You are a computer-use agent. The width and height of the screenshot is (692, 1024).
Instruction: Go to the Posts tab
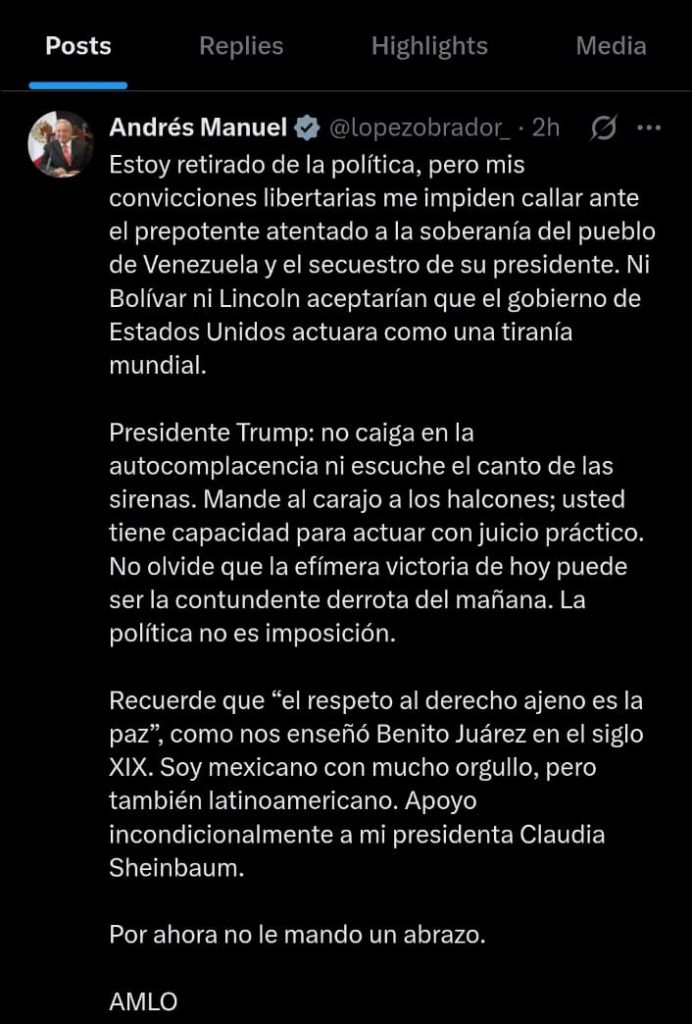78,46
